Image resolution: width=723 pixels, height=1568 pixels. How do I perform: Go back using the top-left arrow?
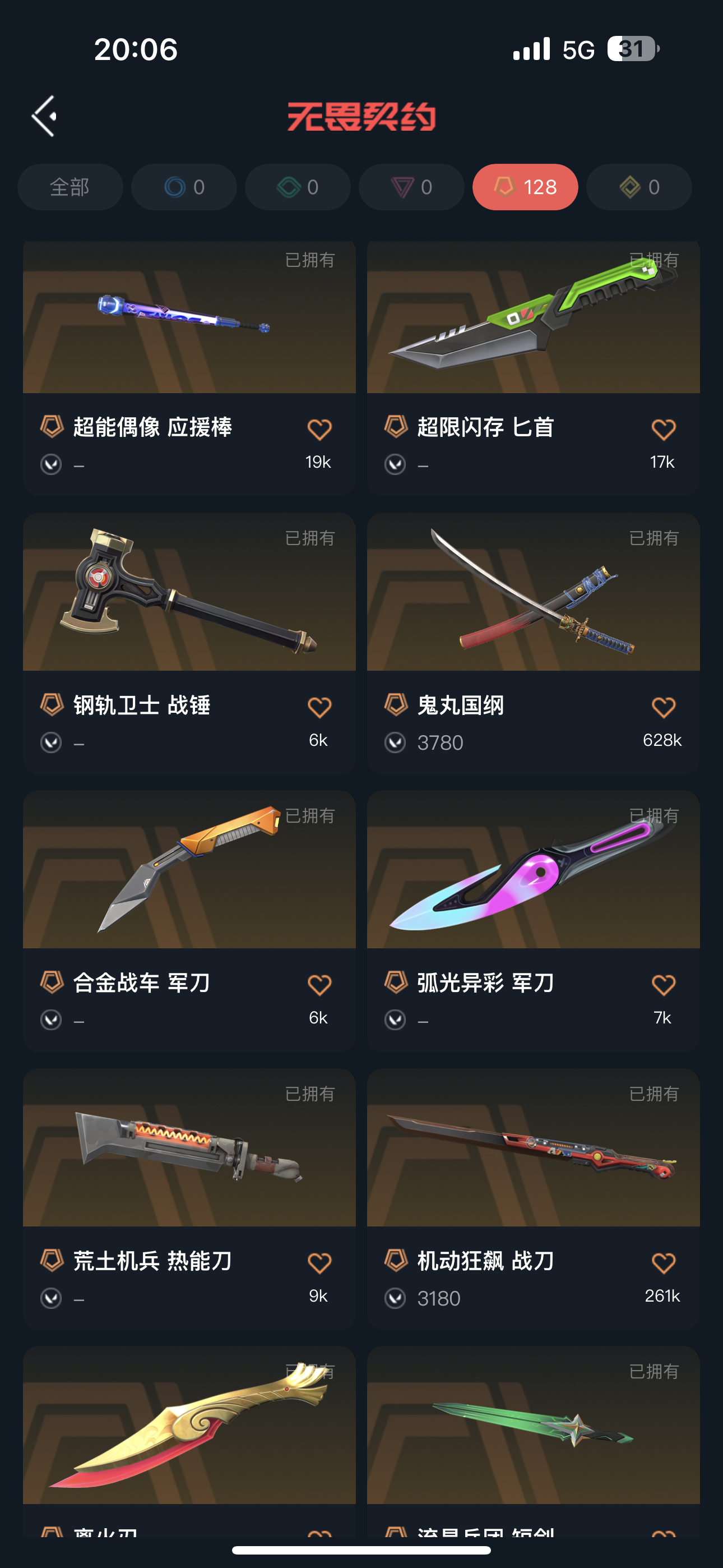click(x=44, y=116)
